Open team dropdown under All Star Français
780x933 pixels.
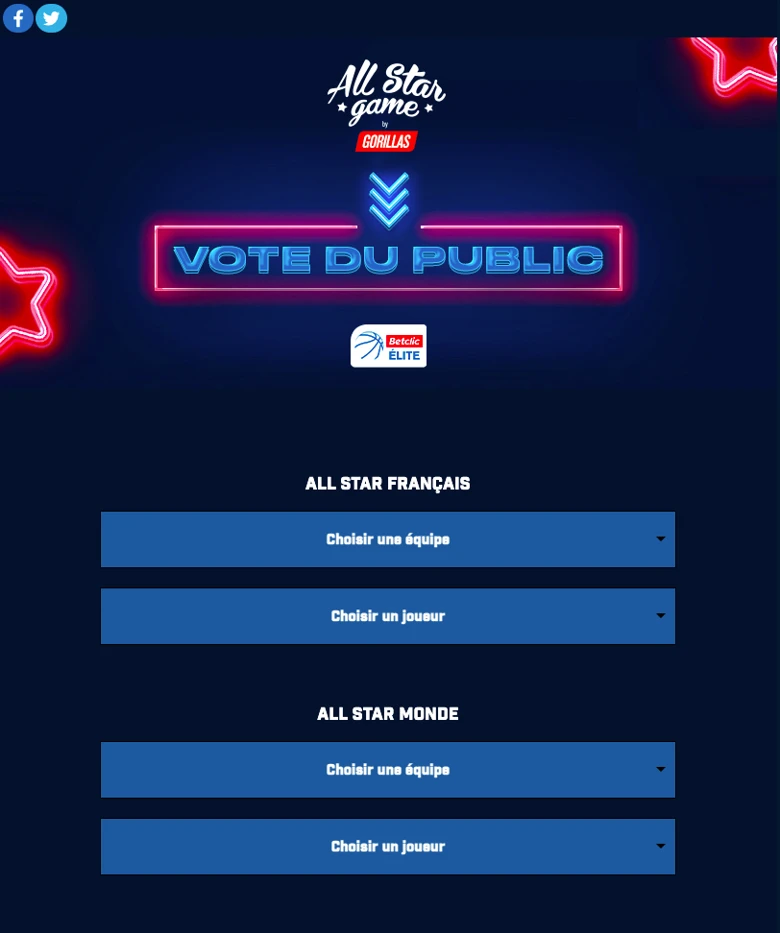pos(388,539)
